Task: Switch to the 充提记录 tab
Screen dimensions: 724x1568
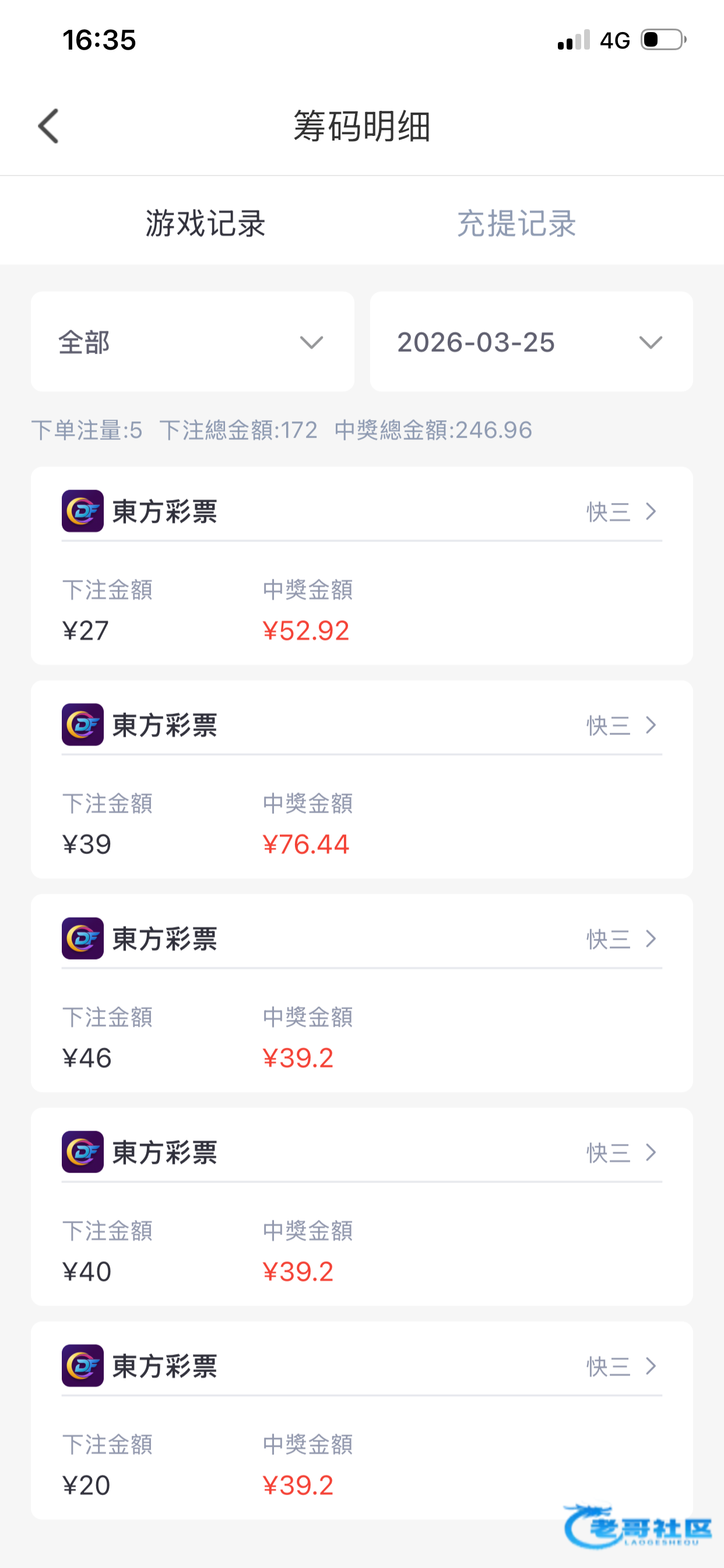Action: (x=516, y=223)
